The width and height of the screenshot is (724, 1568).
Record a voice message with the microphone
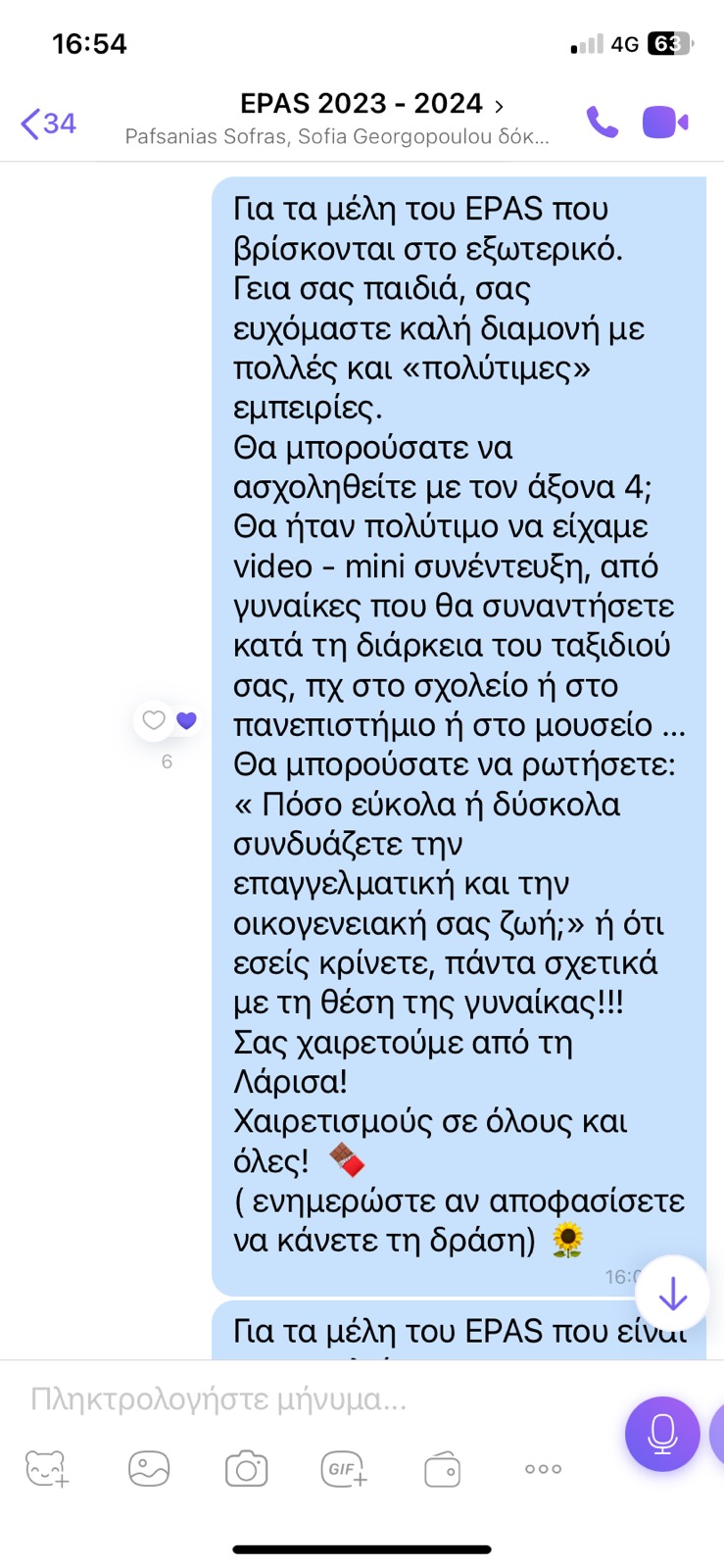coord(662,1434)
